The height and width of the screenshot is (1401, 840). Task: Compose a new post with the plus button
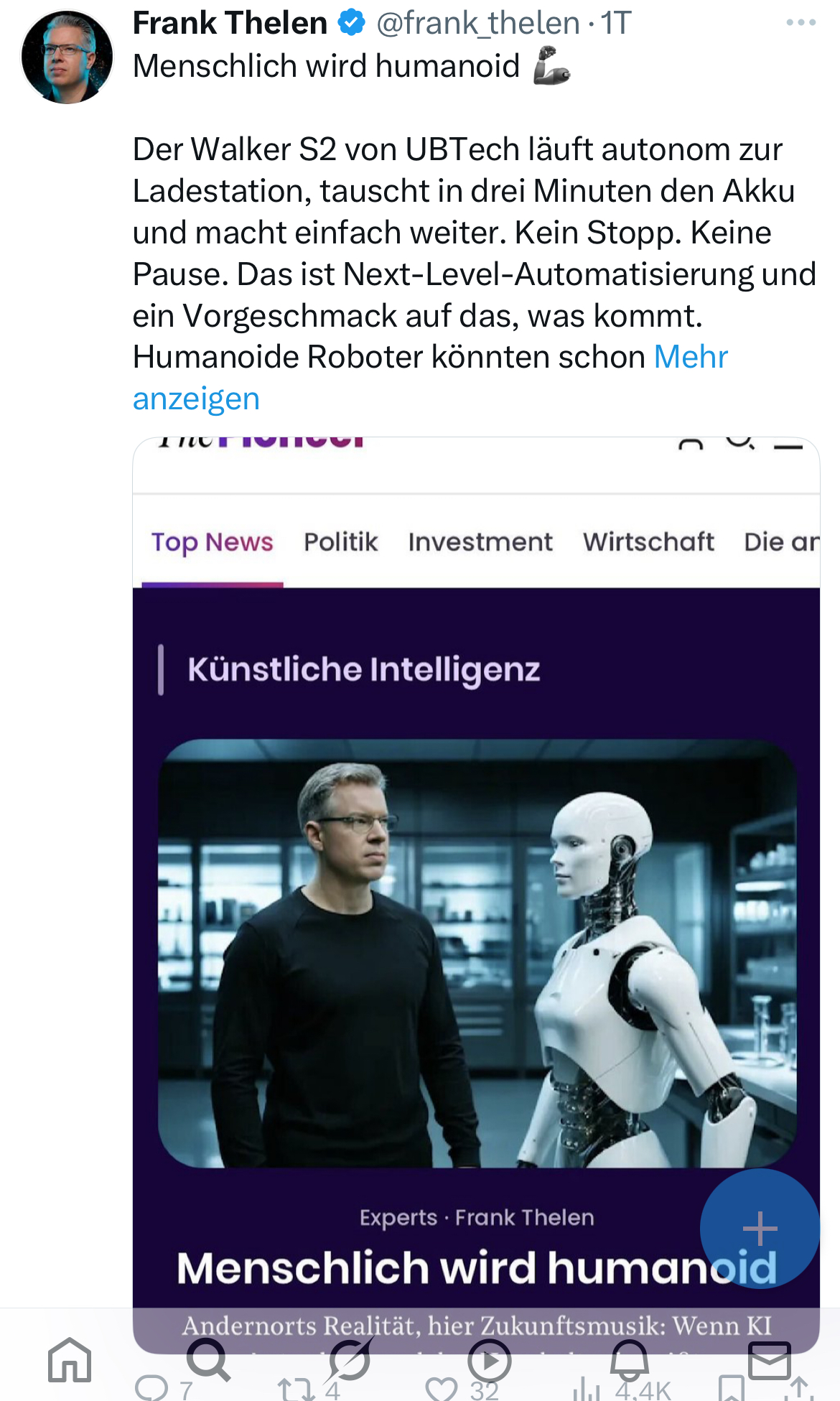click(760, 1228)
